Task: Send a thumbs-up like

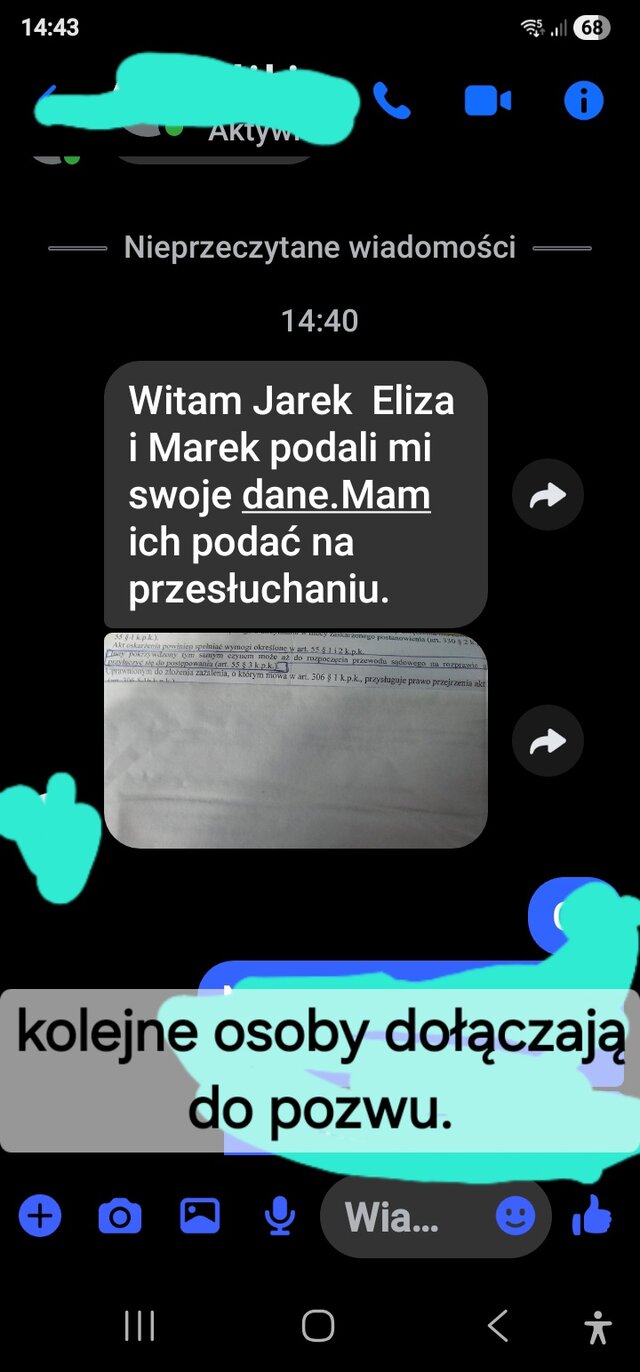Action: (592, 1217)
